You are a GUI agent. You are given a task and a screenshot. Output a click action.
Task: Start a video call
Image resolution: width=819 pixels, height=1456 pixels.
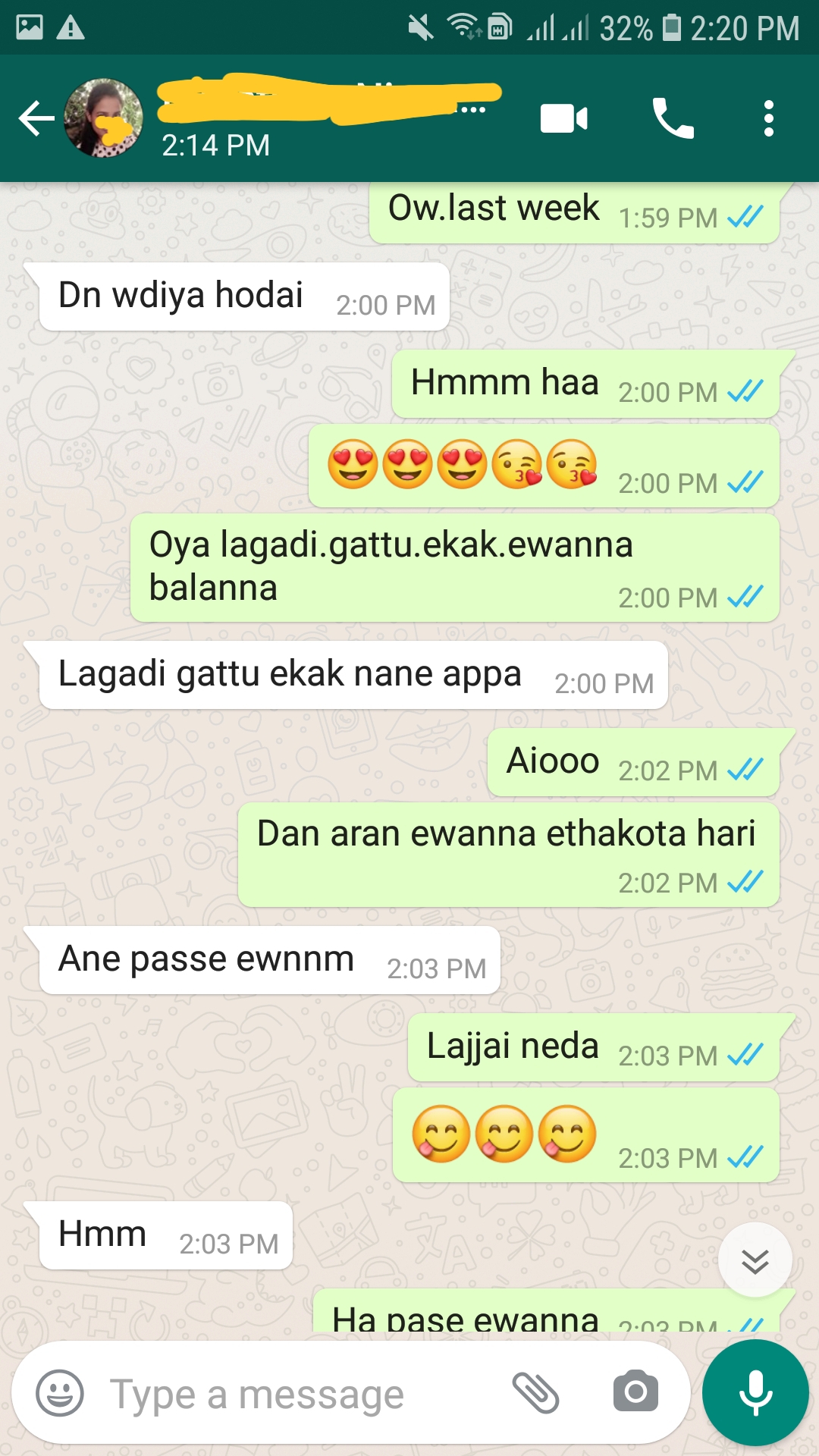[563, 119]
